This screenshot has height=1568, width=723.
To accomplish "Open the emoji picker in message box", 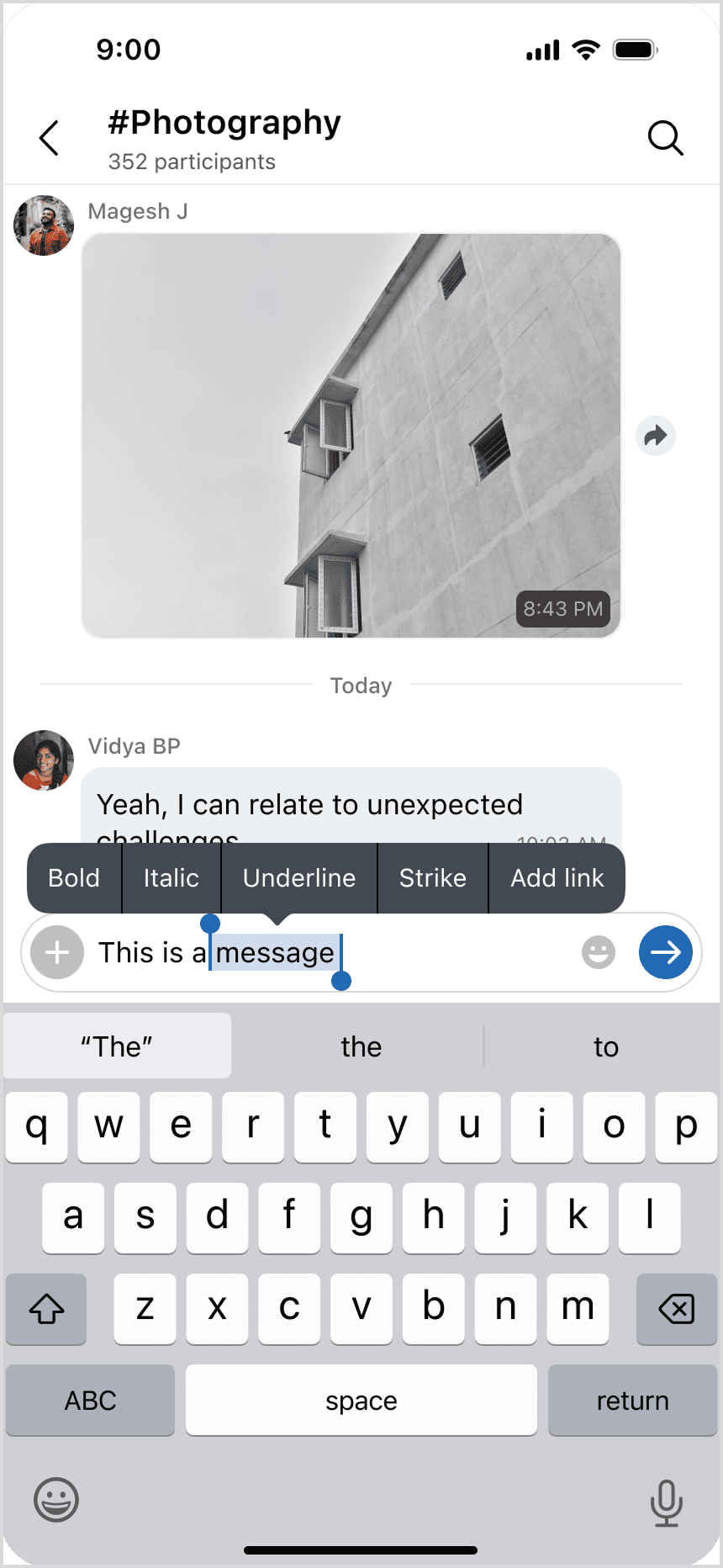I will 599,953.
